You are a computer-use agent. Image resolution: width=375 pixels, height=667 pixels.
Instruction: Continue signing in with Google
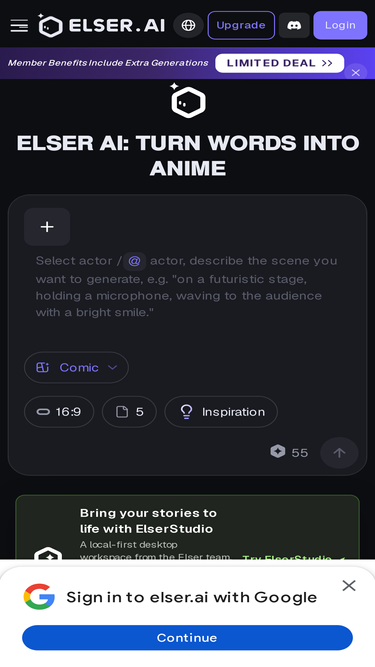point(188,638)
